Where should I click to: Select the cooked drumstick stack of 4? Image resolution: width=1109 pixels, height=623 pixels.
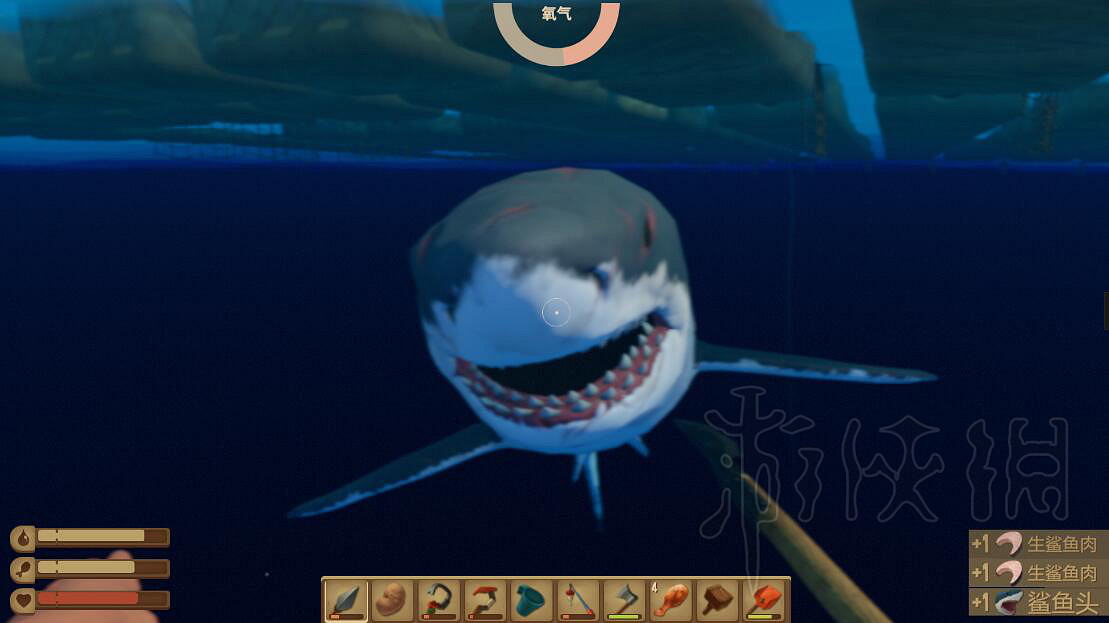[x=671, y=600]
